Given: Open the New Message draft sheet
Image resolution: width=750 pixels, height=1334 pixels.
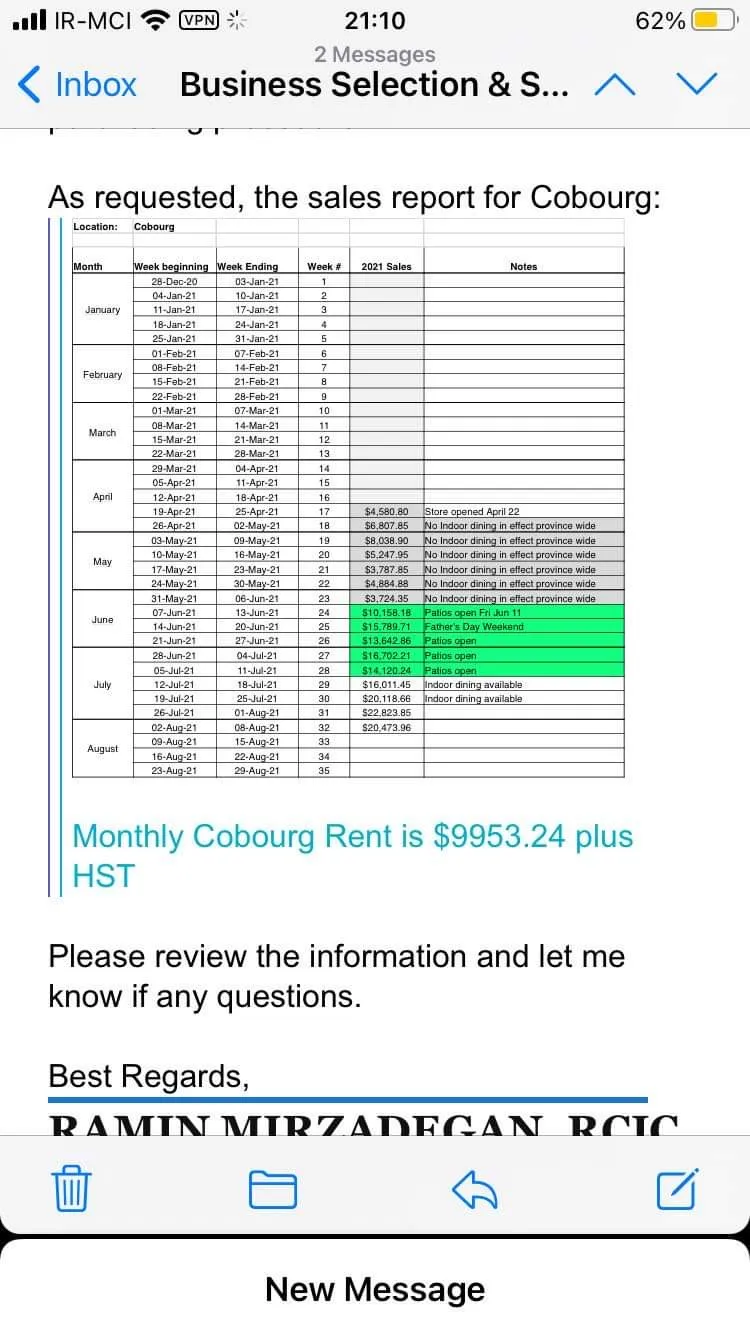Looking at the screenshot, I should tap(375, 1288).
